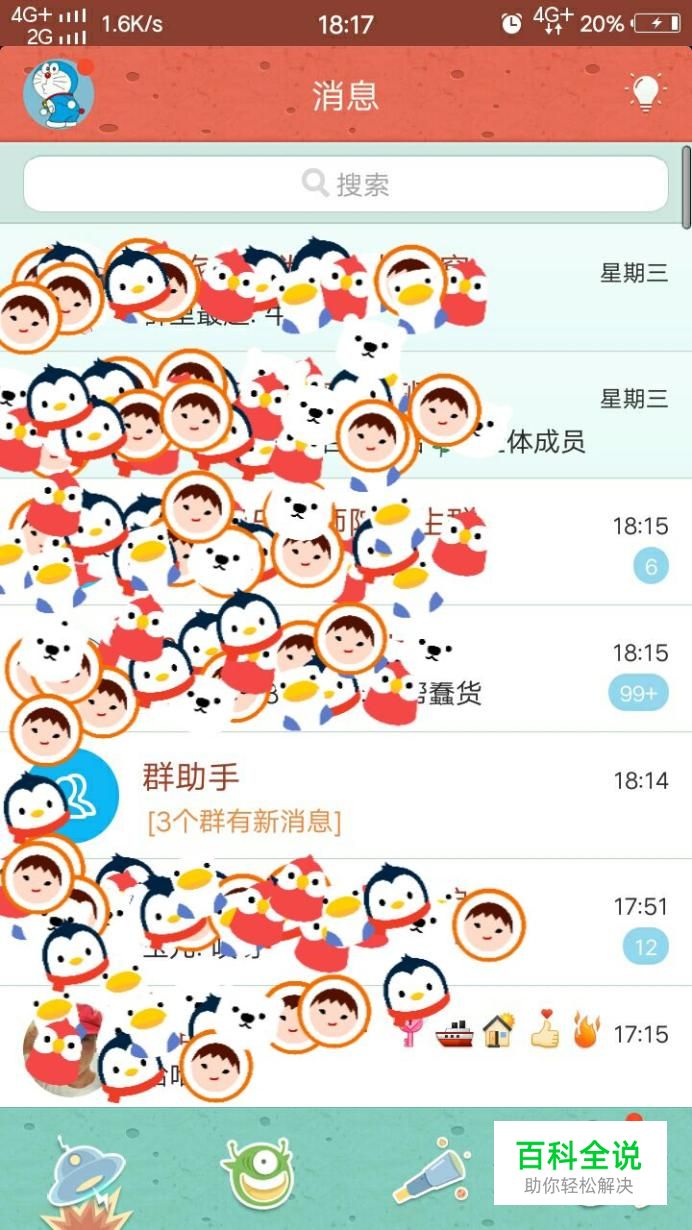
Task: Tap the light bulb icon
Action: [x=646, y=94]
